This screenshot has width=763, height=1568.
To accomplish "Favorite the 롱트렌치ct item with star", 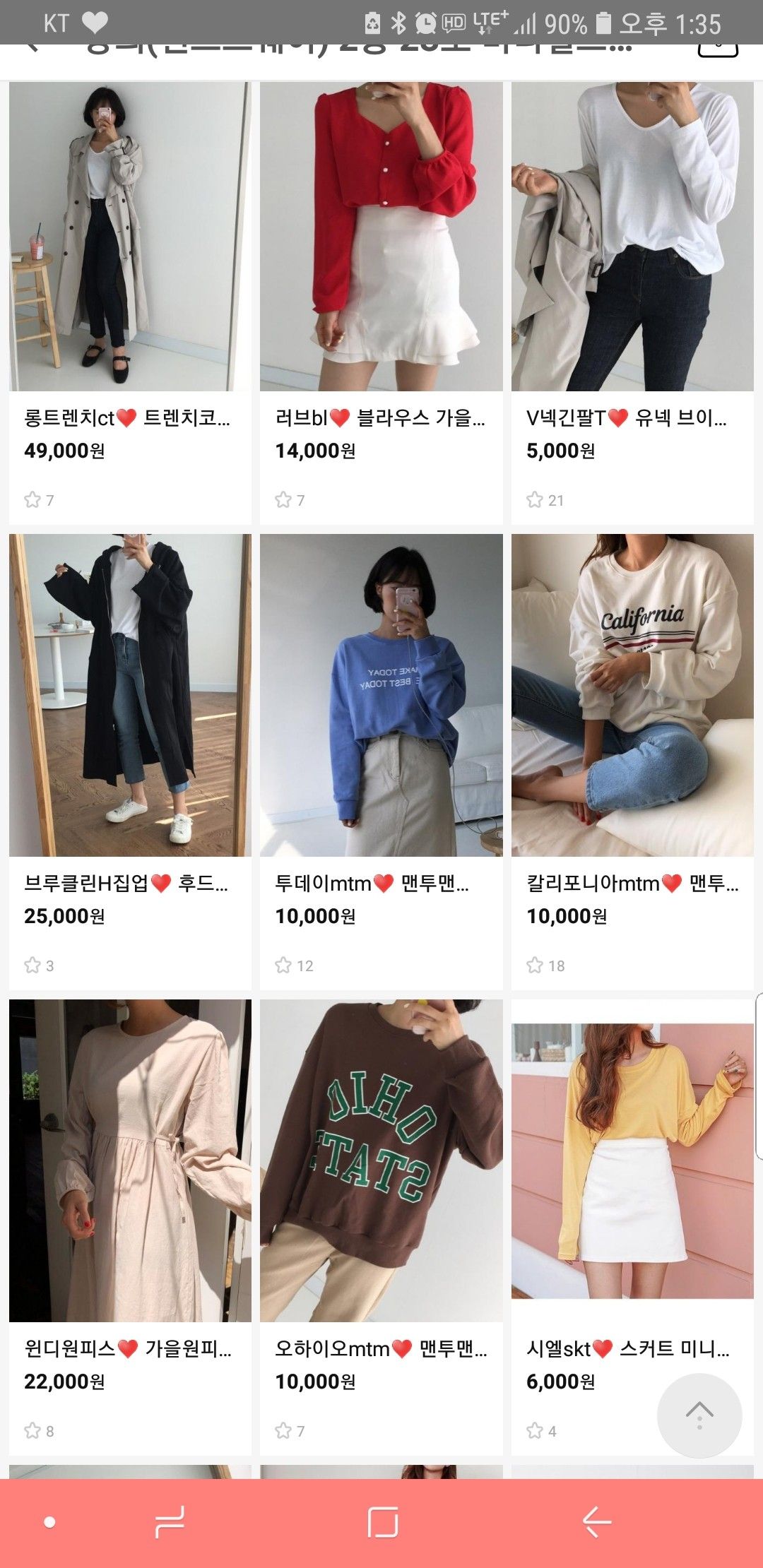I will [32, 500].
